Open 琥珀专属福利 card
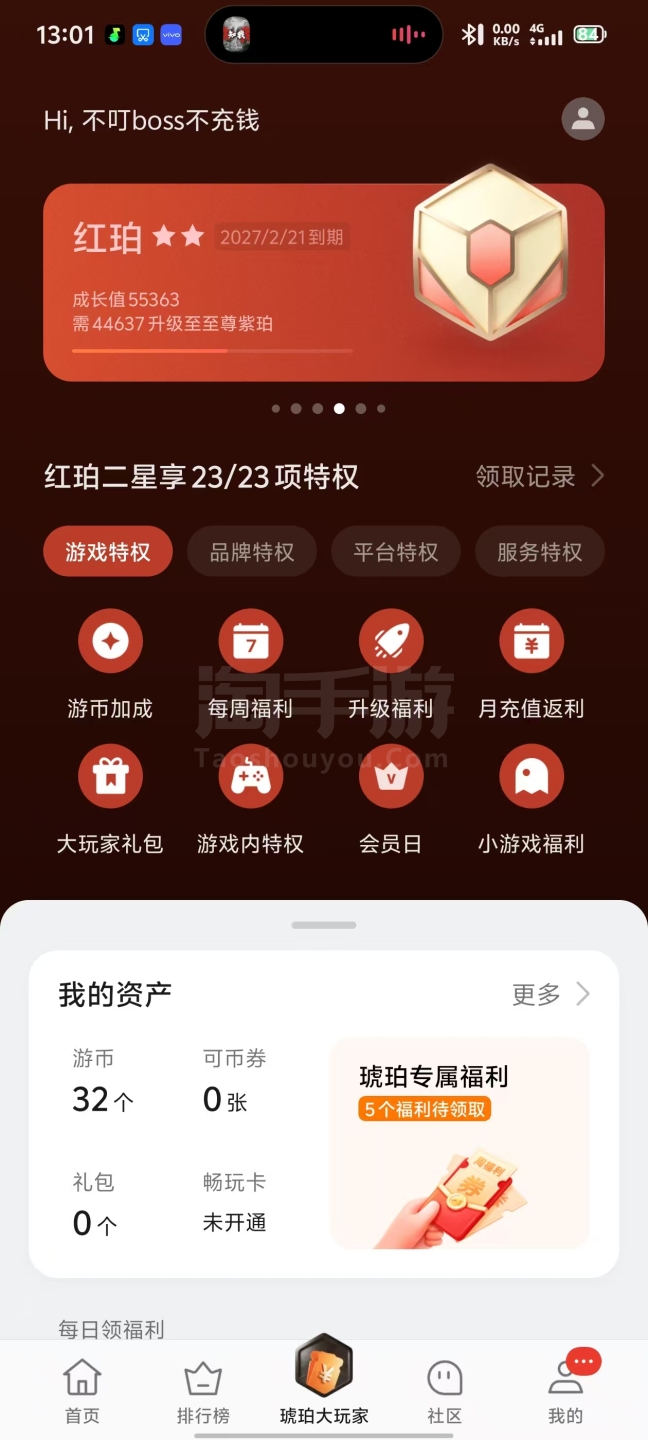This screenshot has width=648, height=1440. tap(459, 1142)
